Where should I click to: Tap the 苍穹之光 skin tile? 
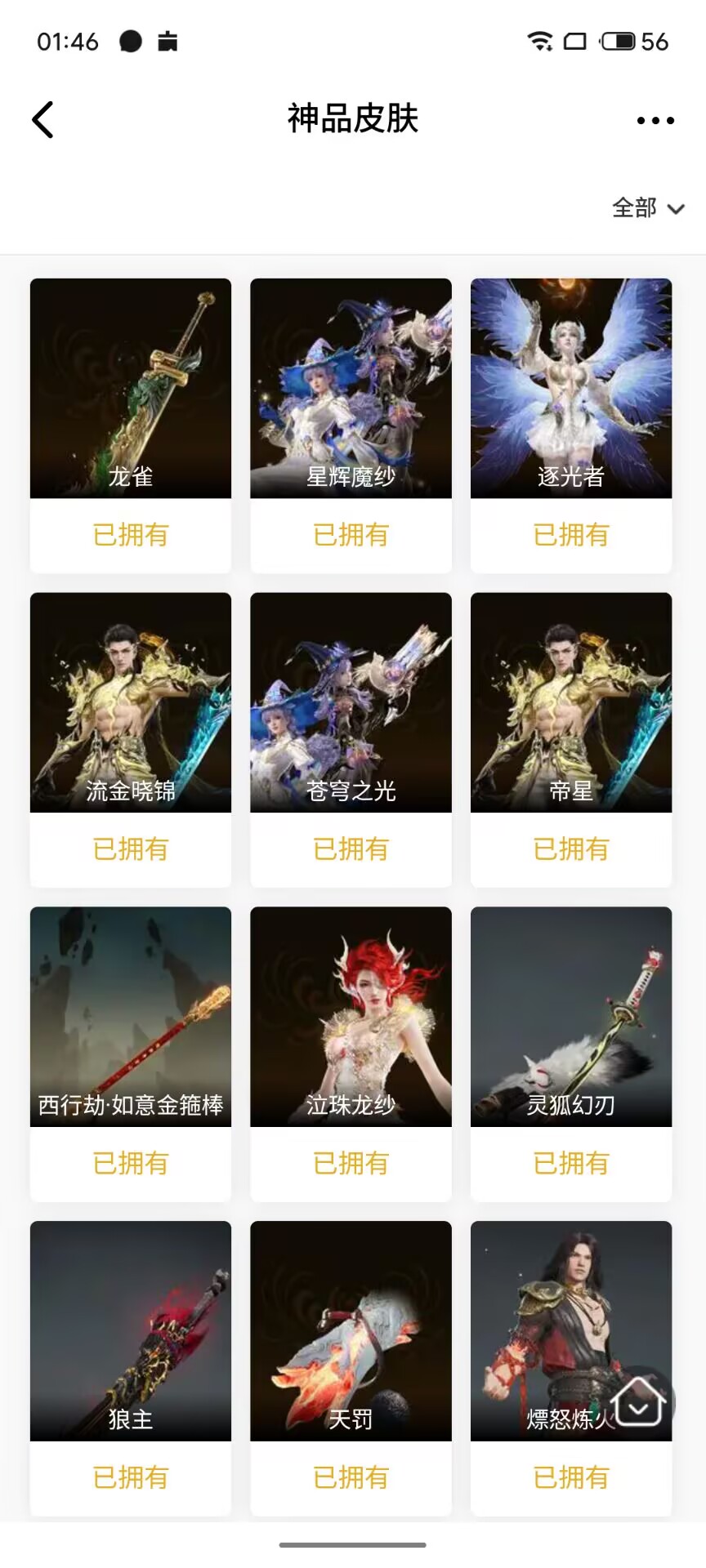[x=351, y=702]
